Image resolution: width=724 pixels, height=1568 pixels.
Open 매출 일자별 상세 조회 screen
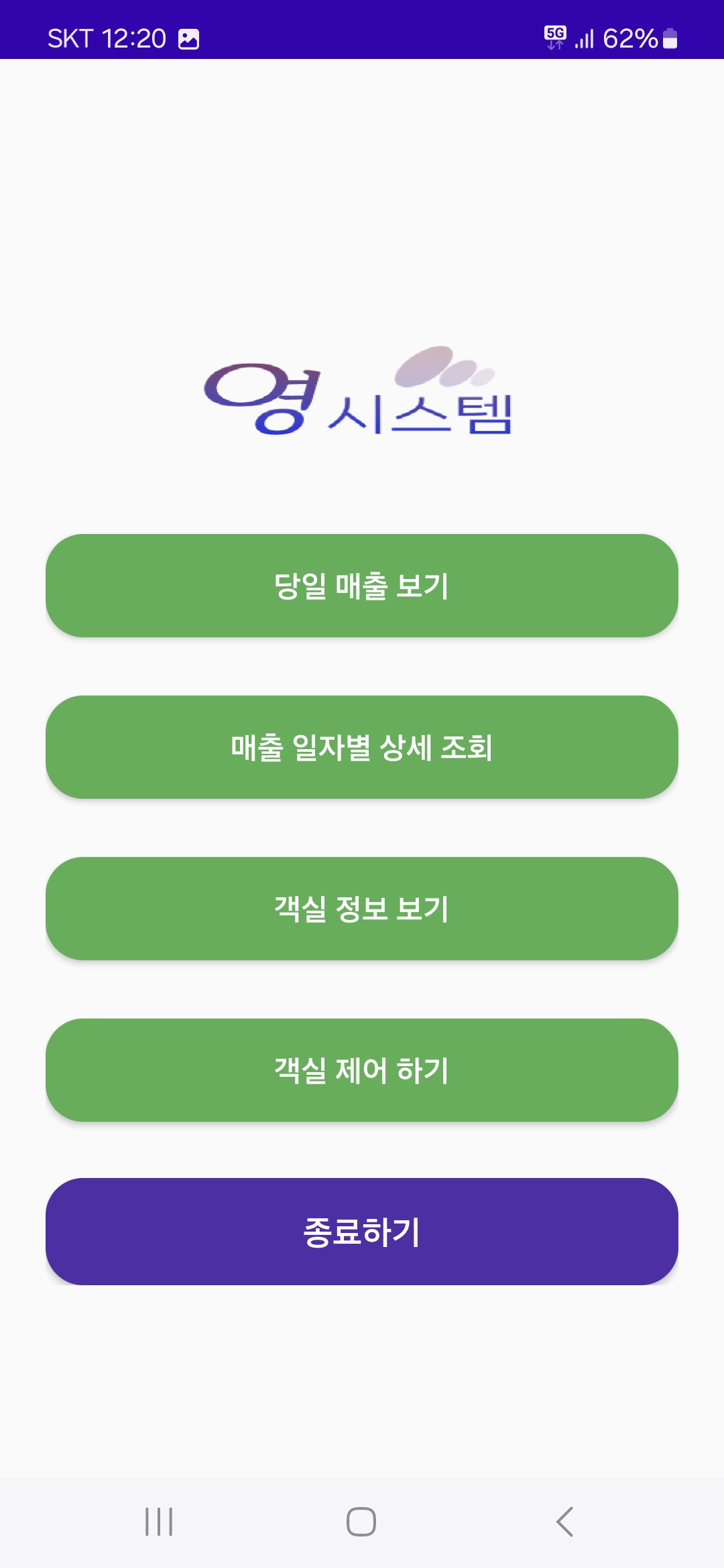[362, 747]
